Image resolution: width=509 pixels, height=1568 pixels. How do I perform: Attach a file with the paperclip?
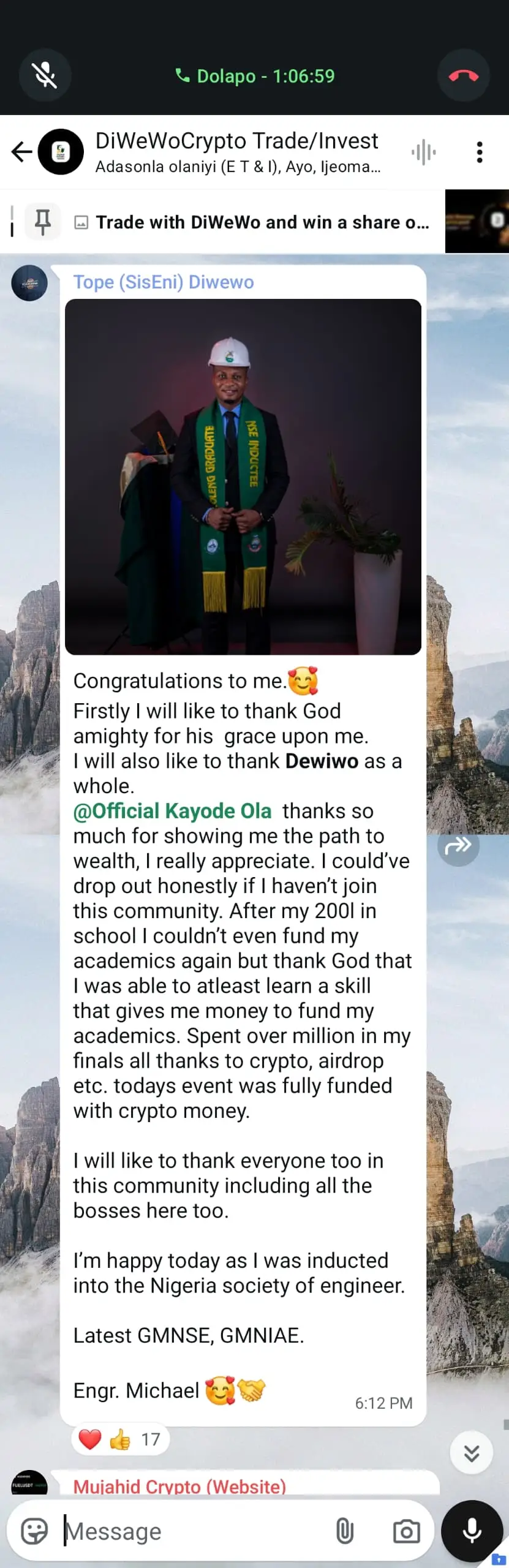345,1531
